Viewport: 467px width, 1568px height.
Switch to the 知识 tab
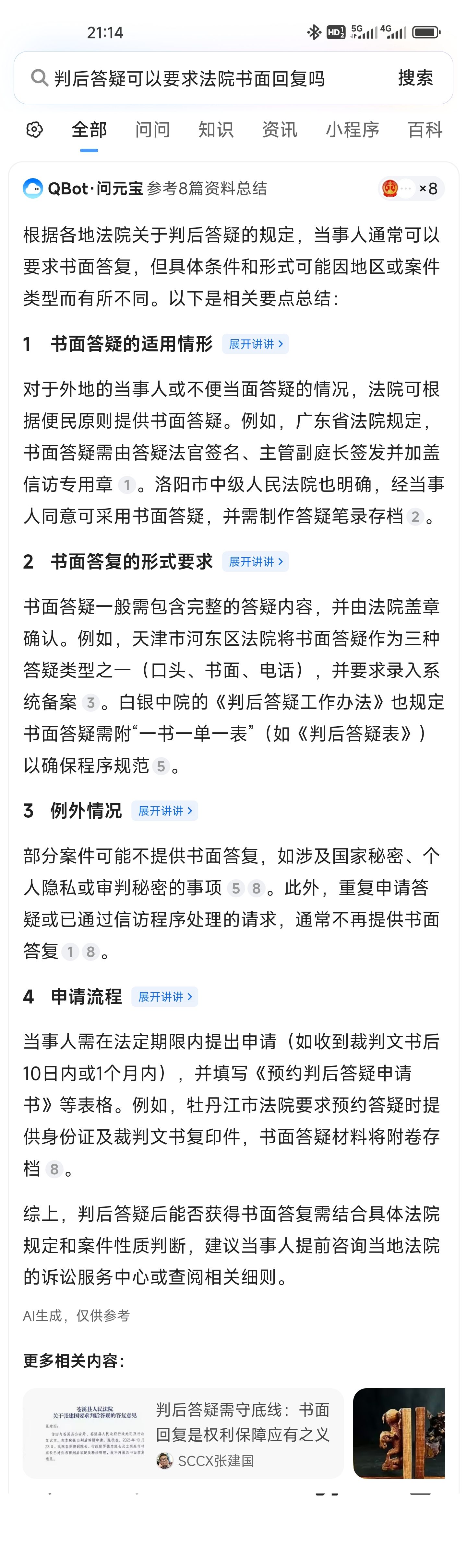coord(216,129)
